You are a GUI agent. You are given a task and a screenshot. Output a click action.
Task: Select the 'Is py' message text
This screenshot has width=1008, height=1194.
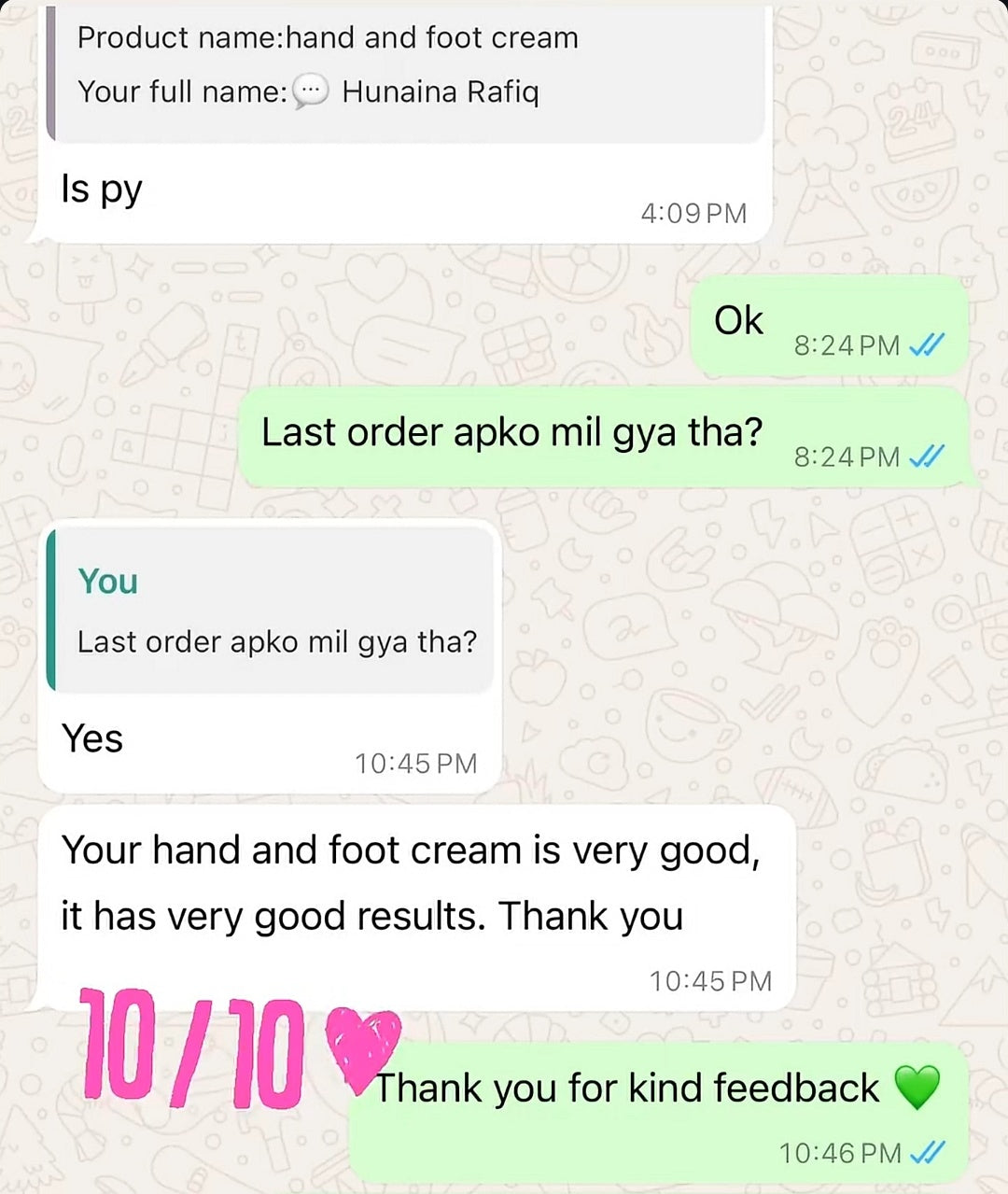click(102, 189)
